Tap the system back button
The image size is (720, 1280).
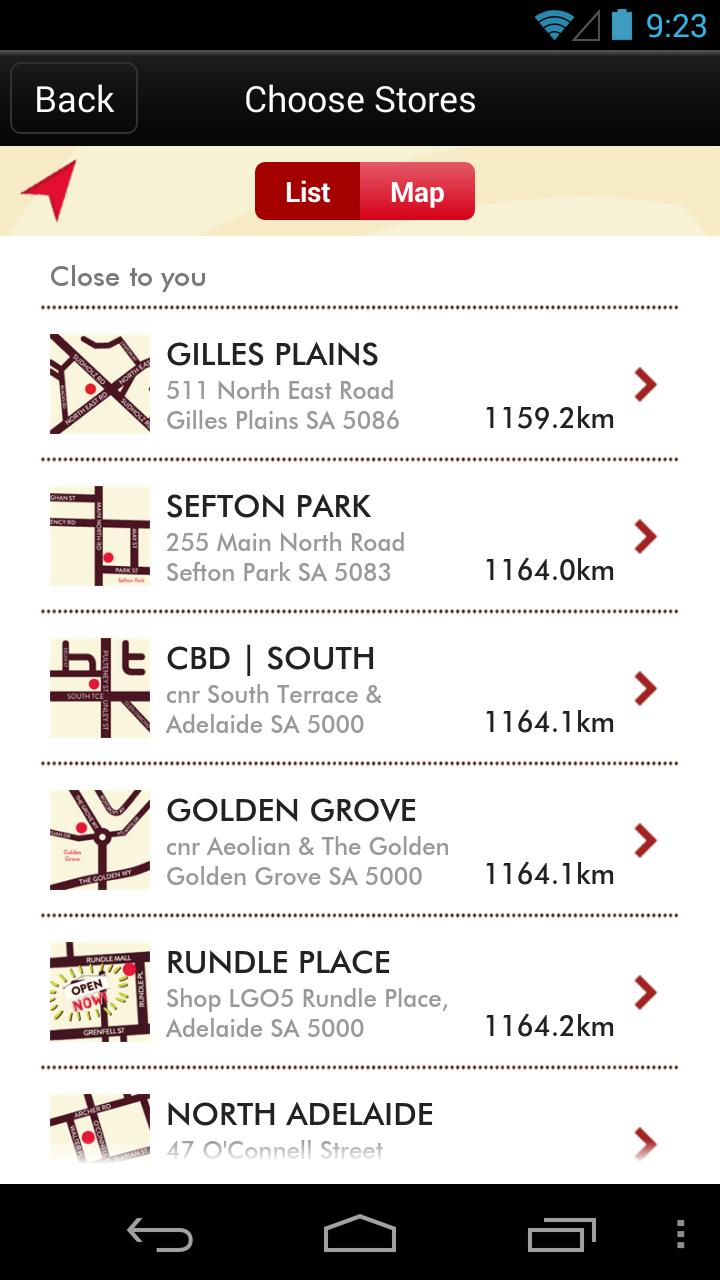pos(160,1234)
